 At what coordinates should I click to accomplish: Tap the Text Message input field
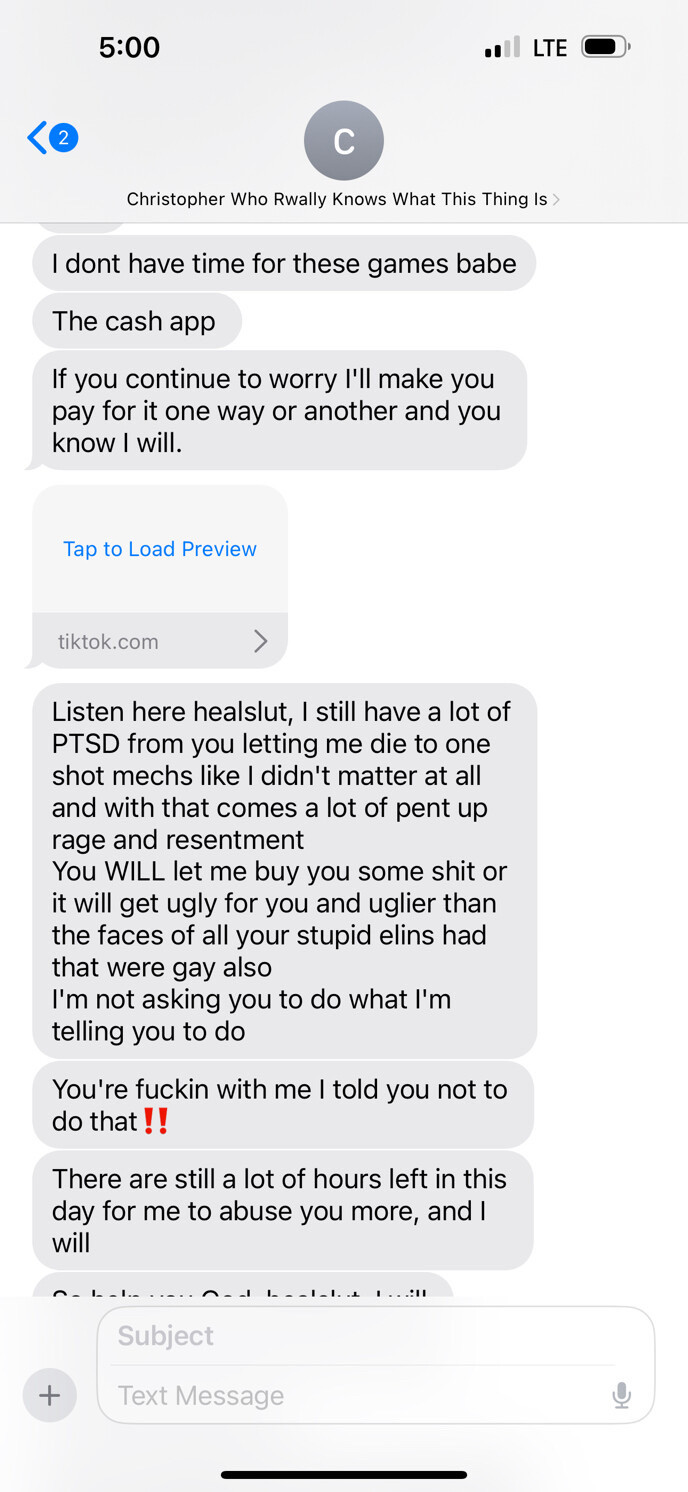(x=350, y=1395)
